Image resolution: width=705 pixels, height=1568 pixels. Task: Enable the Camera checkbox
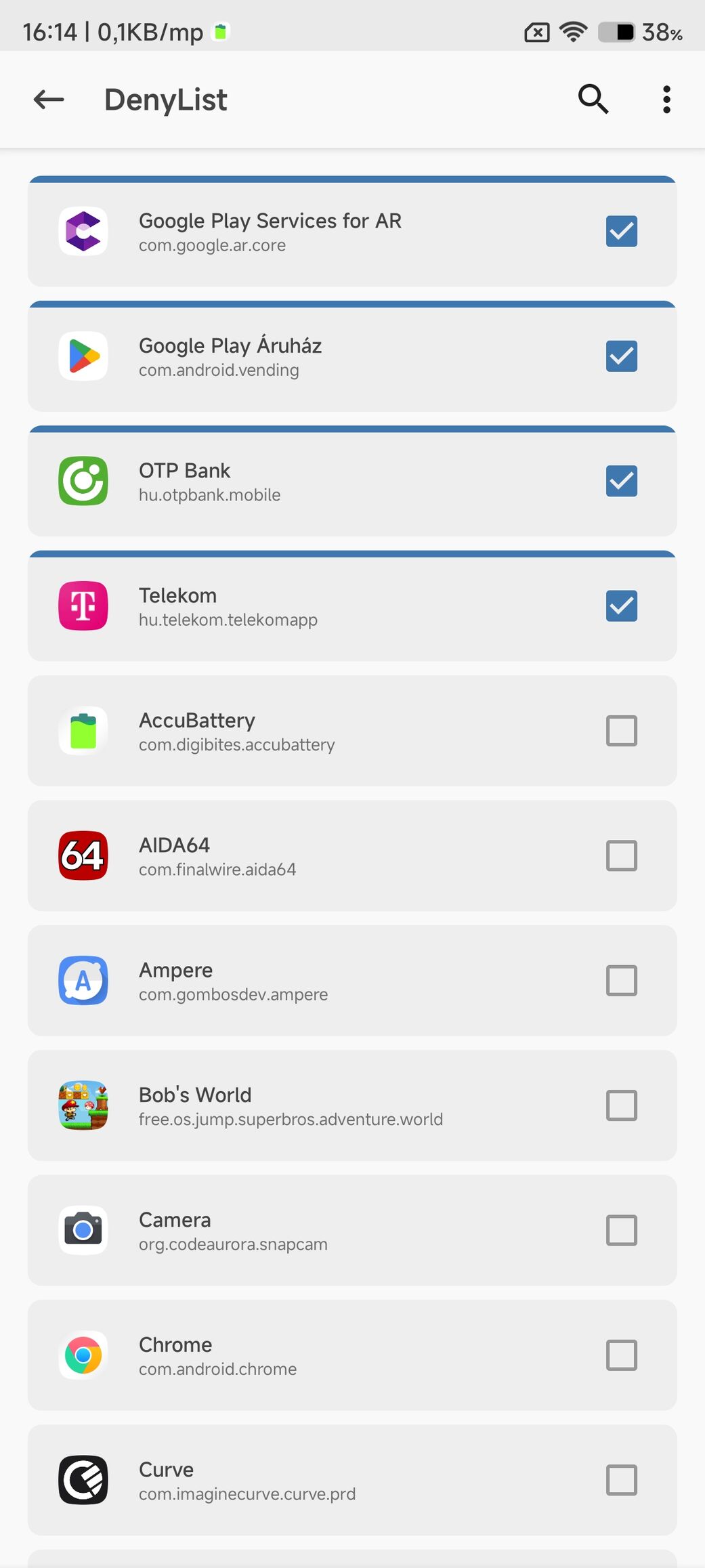click(x=621, y=1230)
